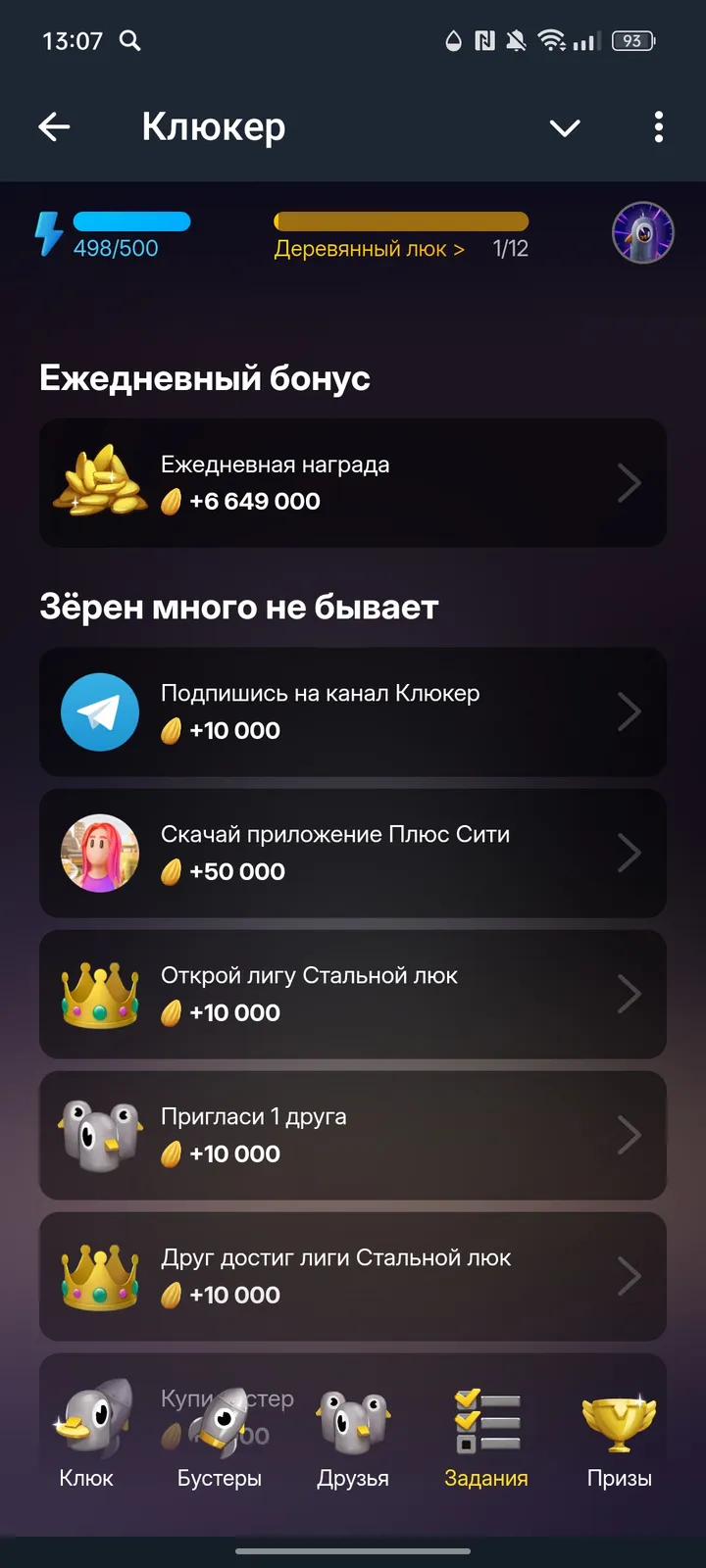
Task: Expand the Пригласи 1 друга task
Action: pyautogui.click(x=353, y=1135)
